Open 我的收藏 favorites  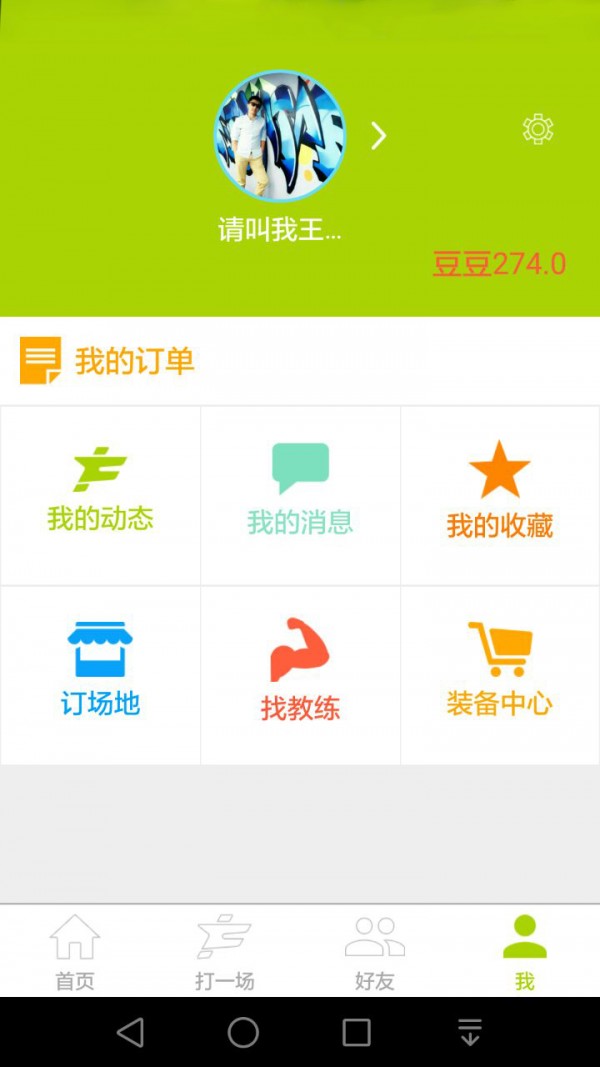499,495
